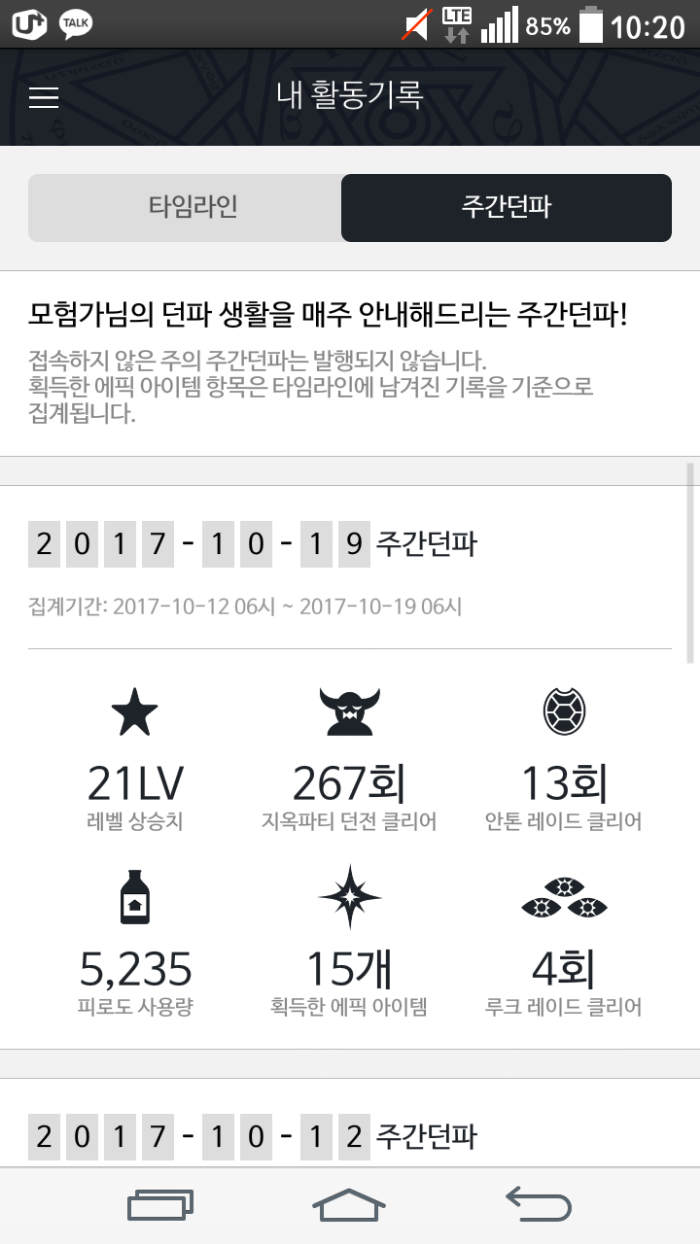Open the hamburger drawer menu
The height and width of the screenshot is (1244, 700).
click(44, 97)
